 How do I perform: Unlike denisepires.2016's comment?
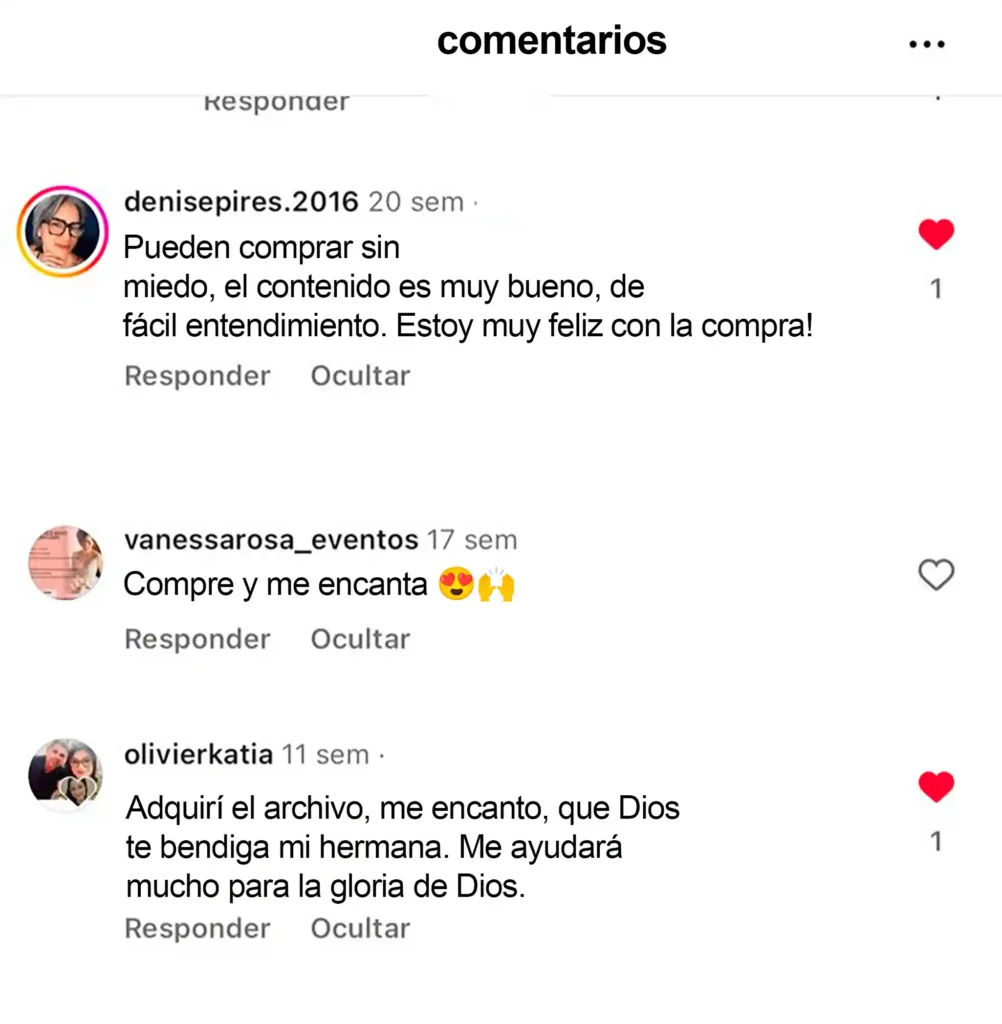tap(936, 235)
